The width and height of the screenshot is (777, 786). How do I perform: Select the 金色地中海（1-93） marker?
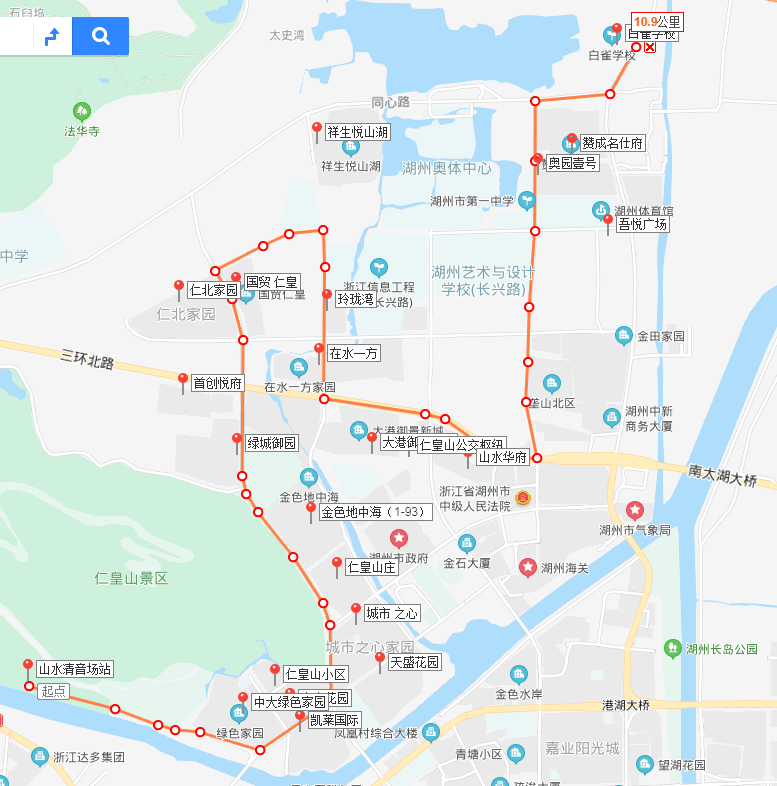pyautogui.click(x=311, y=510)
